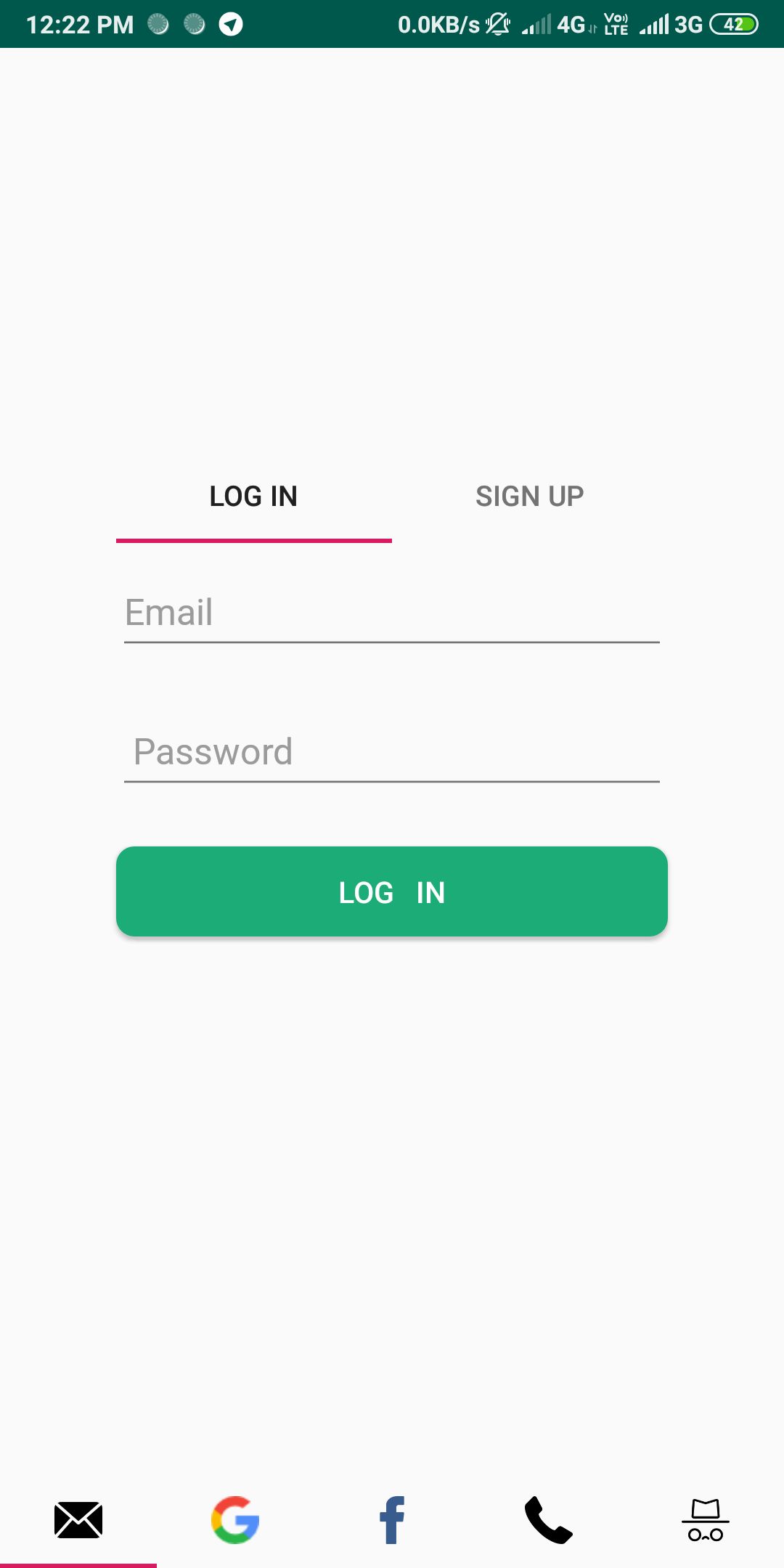784x1568 pixels.
Task: Choose Facebook login option
Action: point(392,1520)
